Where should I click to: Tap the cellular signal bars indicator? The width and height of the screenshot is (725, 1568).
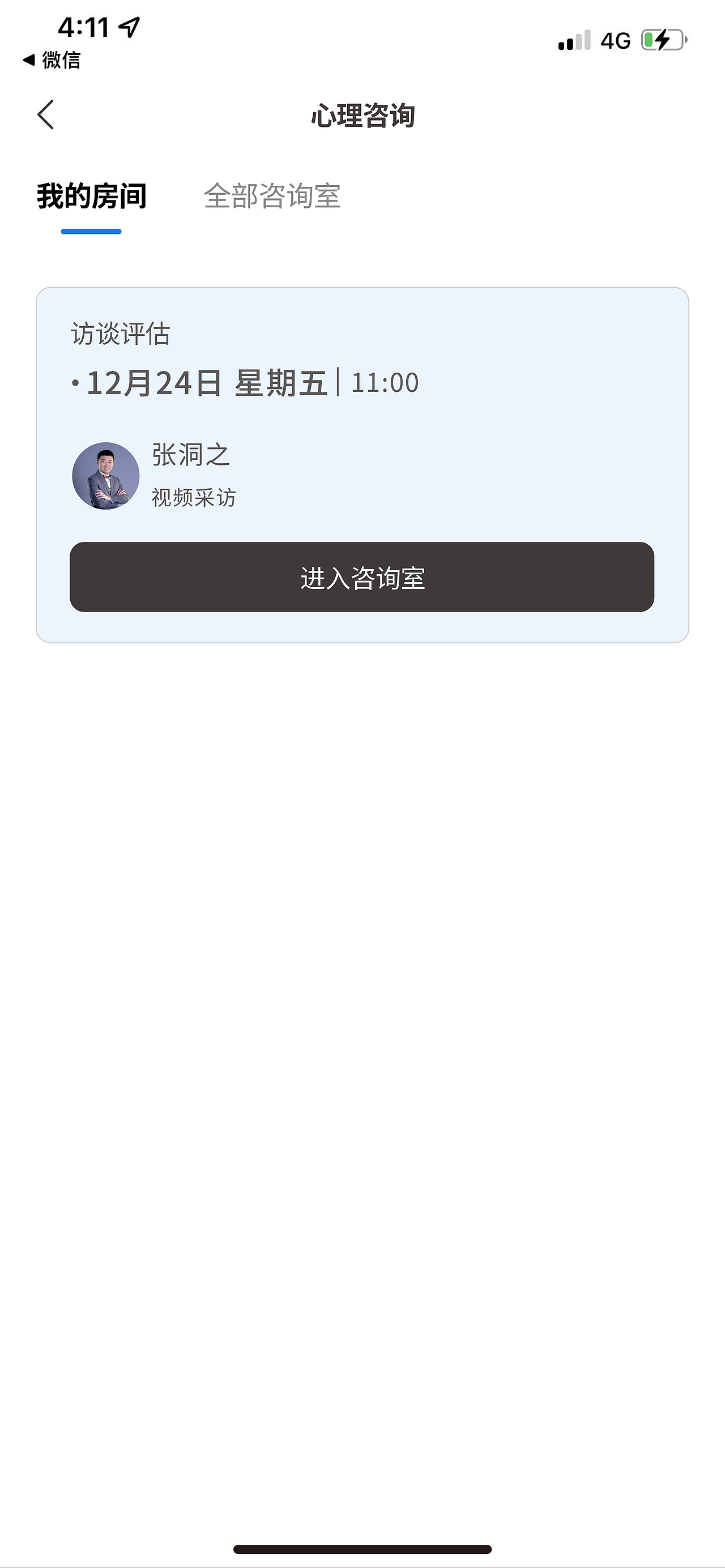[575, 40]
